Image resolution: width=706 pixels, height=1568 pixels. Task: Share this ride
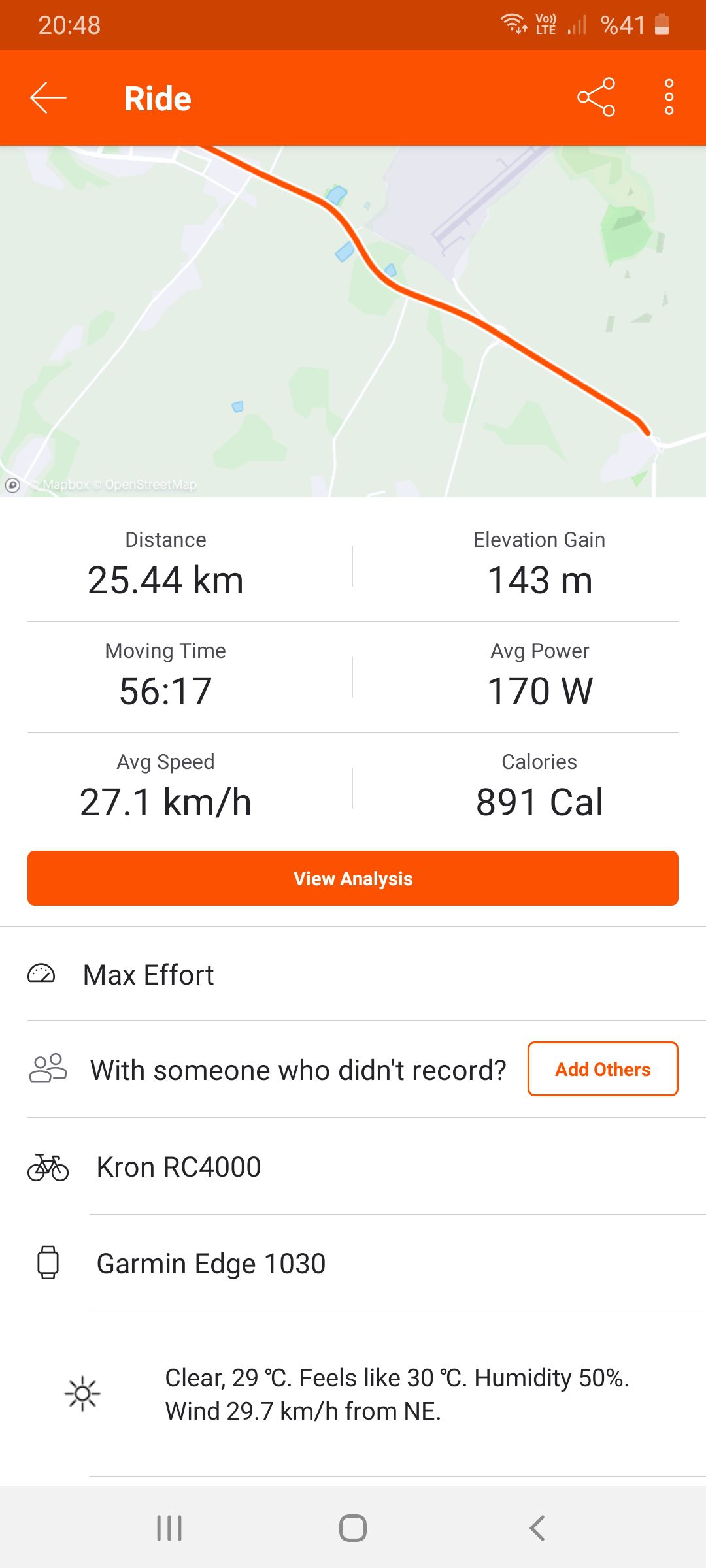[x=596, y=97]
